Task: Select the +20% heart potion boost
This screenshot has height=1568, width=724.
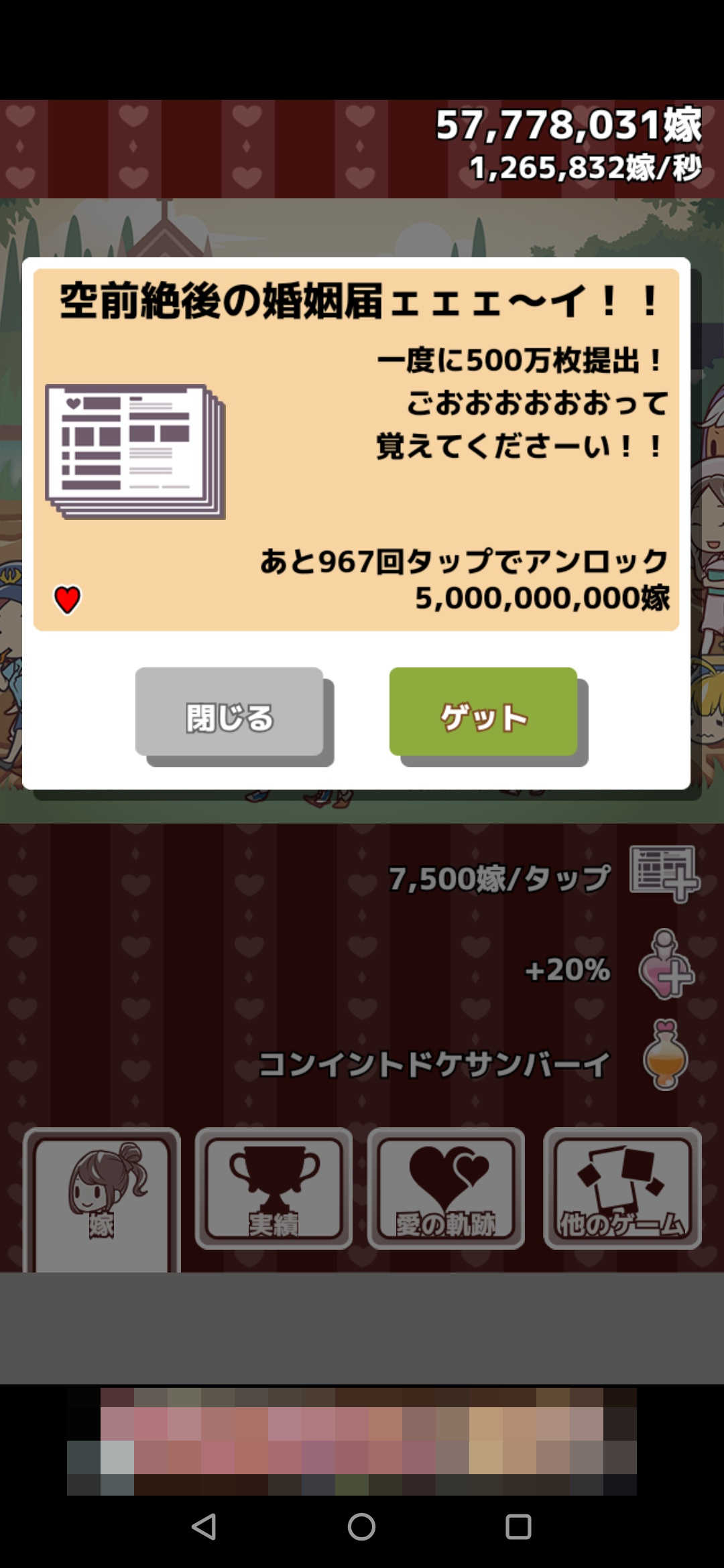Action: click(x=665, y=965)
